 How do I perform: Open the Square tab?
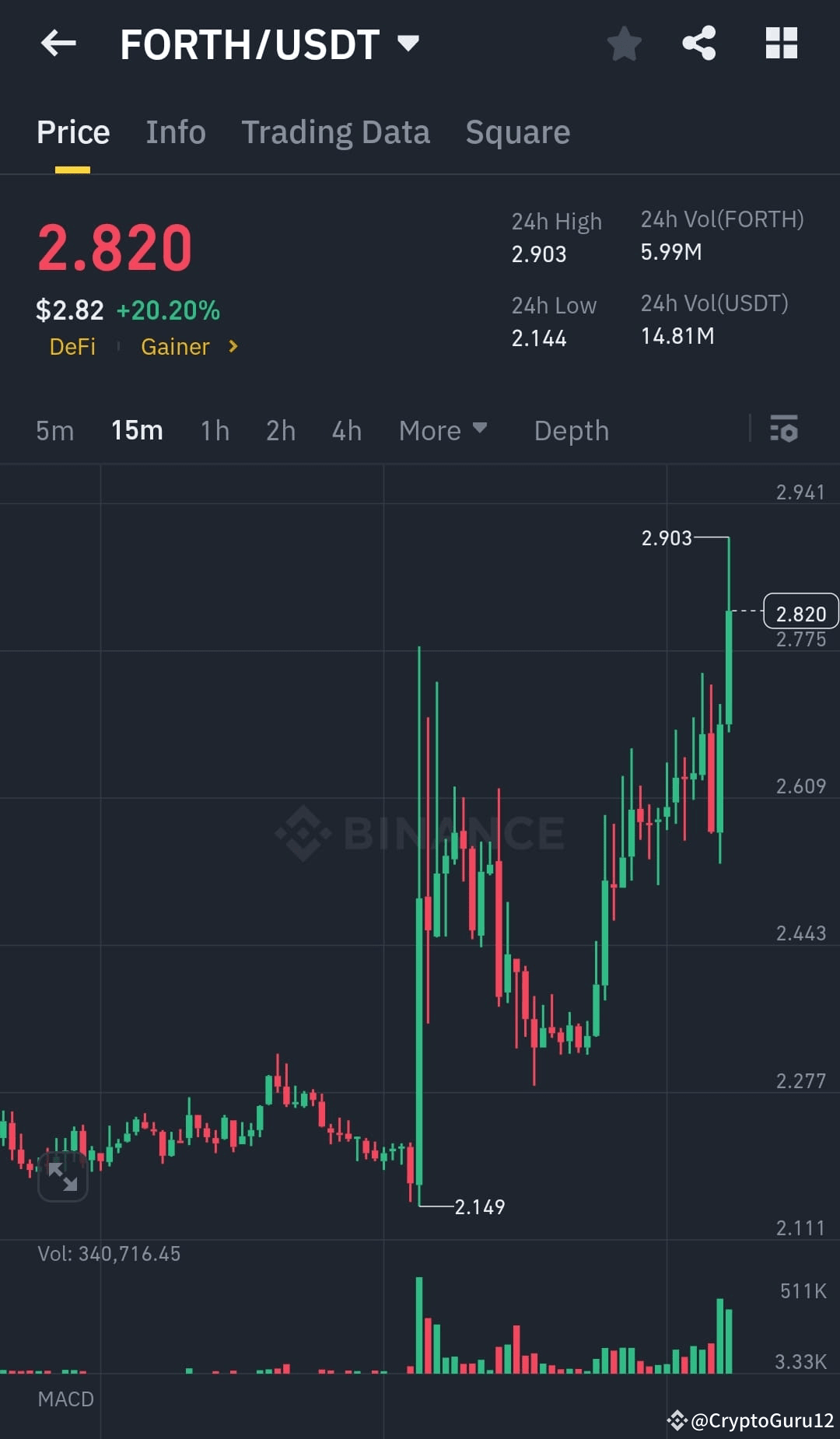[x=517, y=132]
